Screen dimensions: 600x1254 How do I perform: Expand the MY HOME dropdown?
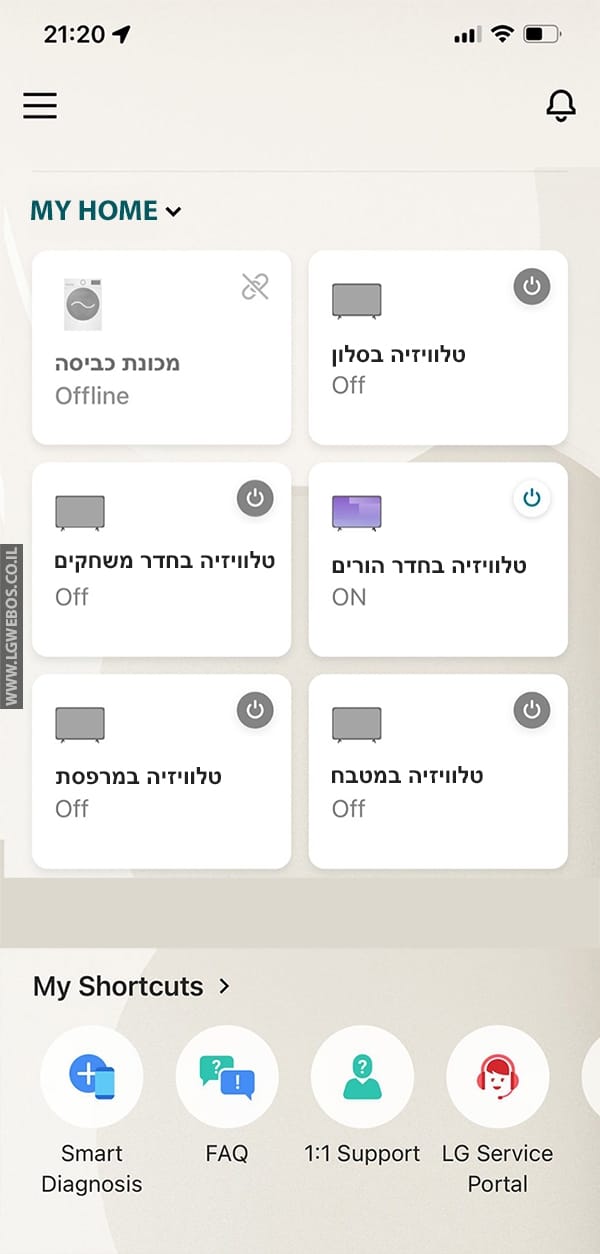tap(106, 211)
